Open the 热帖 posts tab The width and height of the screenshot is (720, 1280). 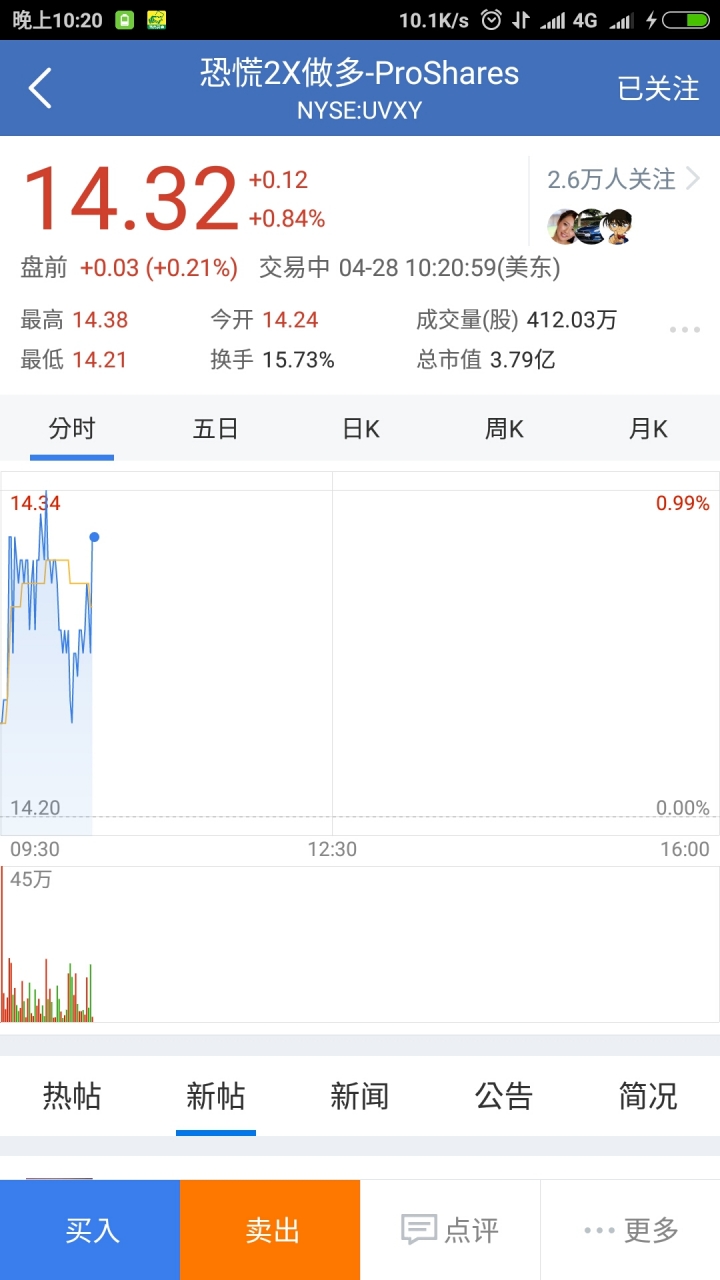72,1096
